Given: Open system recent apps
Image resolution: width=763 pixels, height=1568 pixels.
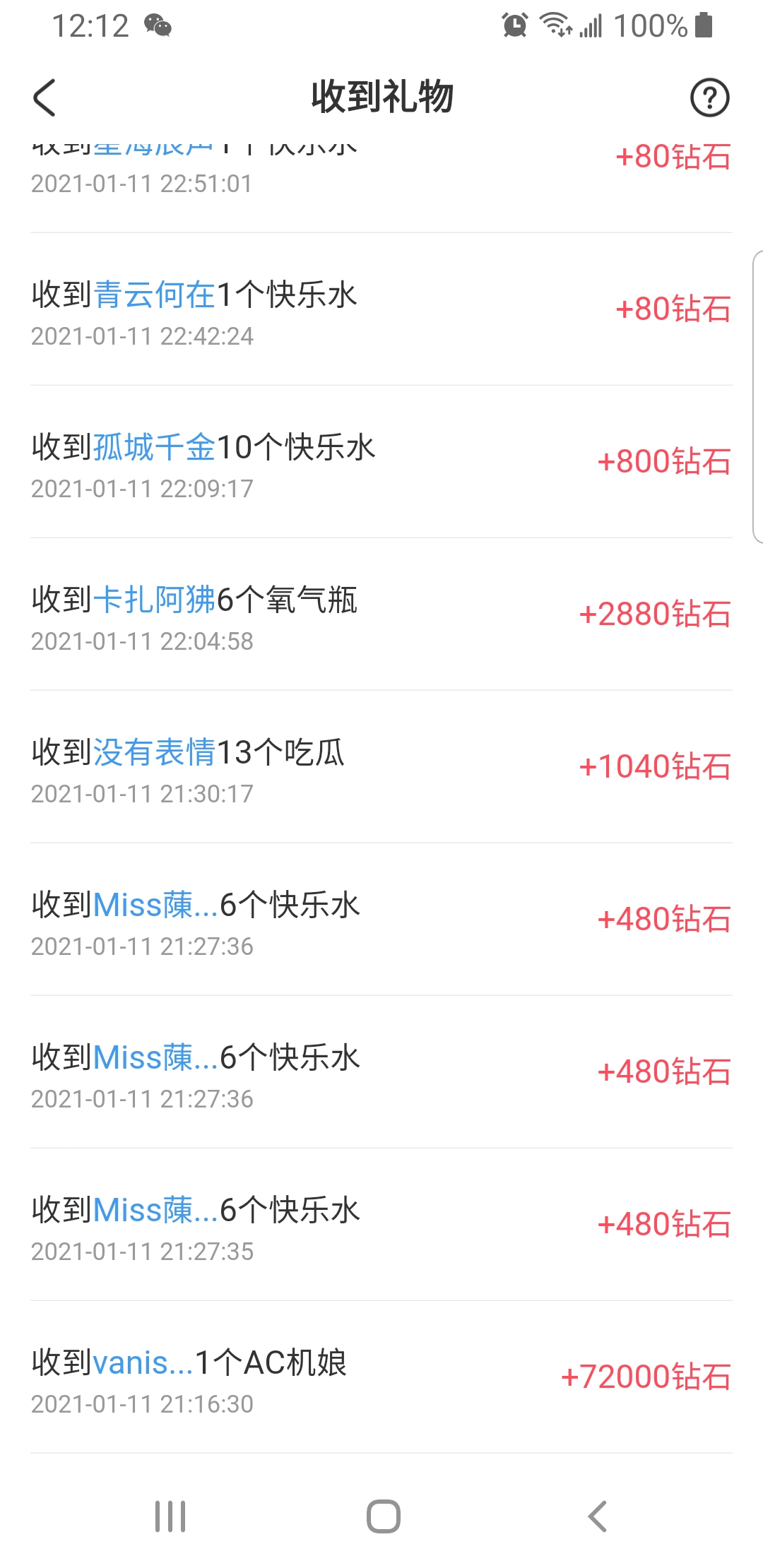Looking at the screenshot, I should click(x=170, y=1516).
